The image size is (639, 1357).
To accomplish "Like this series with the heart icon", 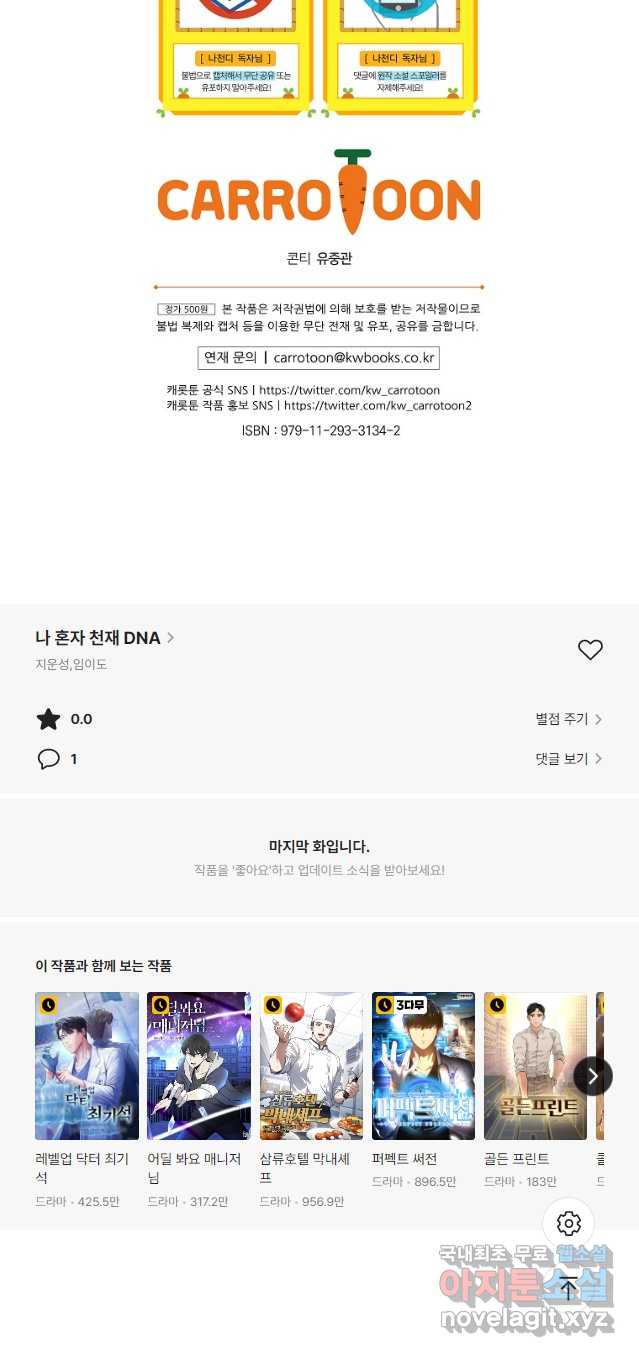I will point(590,650).
